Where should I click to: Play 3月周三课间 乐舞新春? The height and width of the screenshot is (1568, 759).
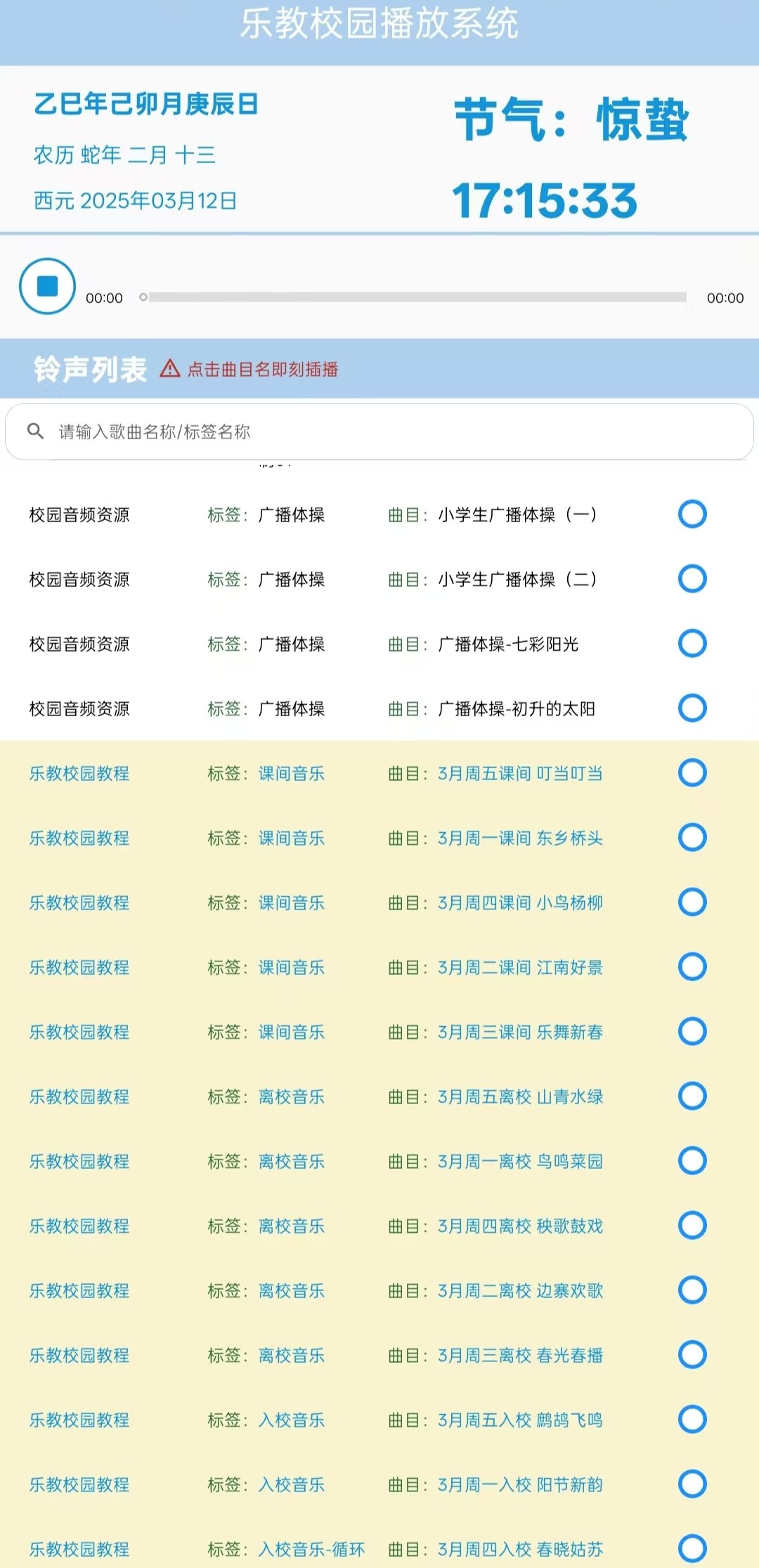[x=520, y=1032]
